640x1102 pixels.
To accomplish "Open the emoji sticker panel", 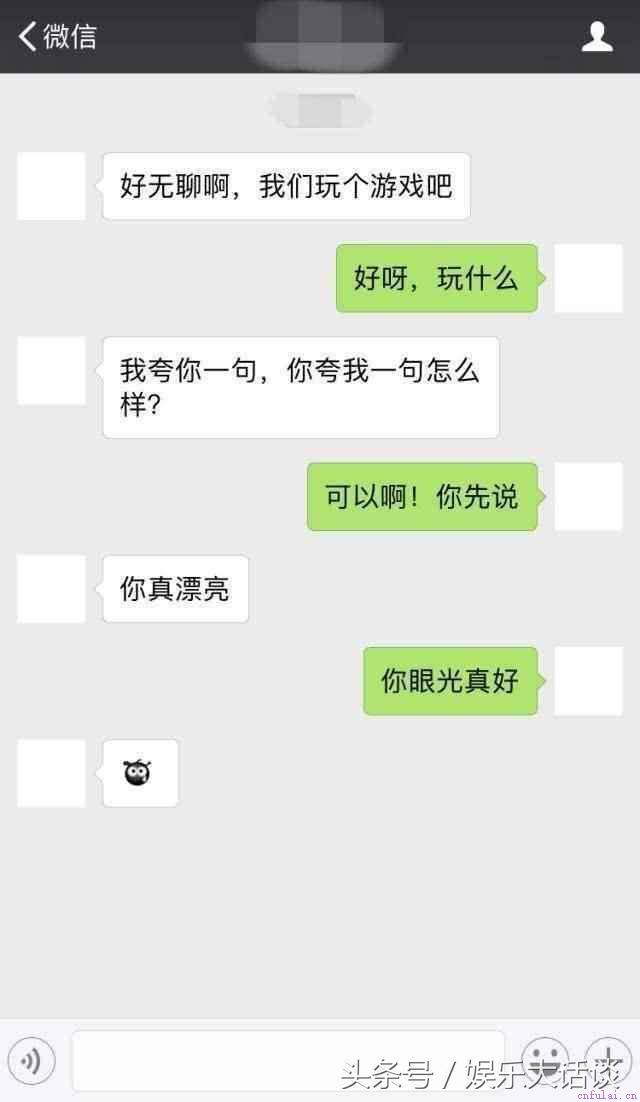I will pos(545,1056).
